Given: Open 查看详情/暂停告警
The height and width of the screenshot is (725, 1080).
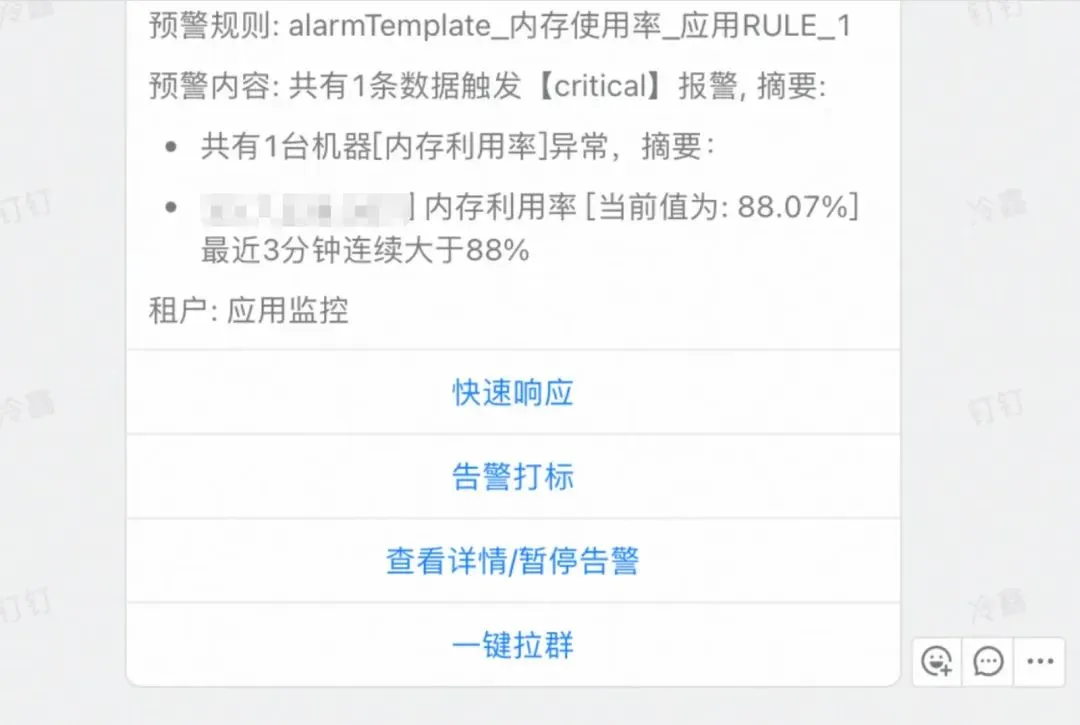Looking at the screenshot, I should click(513, 561).
